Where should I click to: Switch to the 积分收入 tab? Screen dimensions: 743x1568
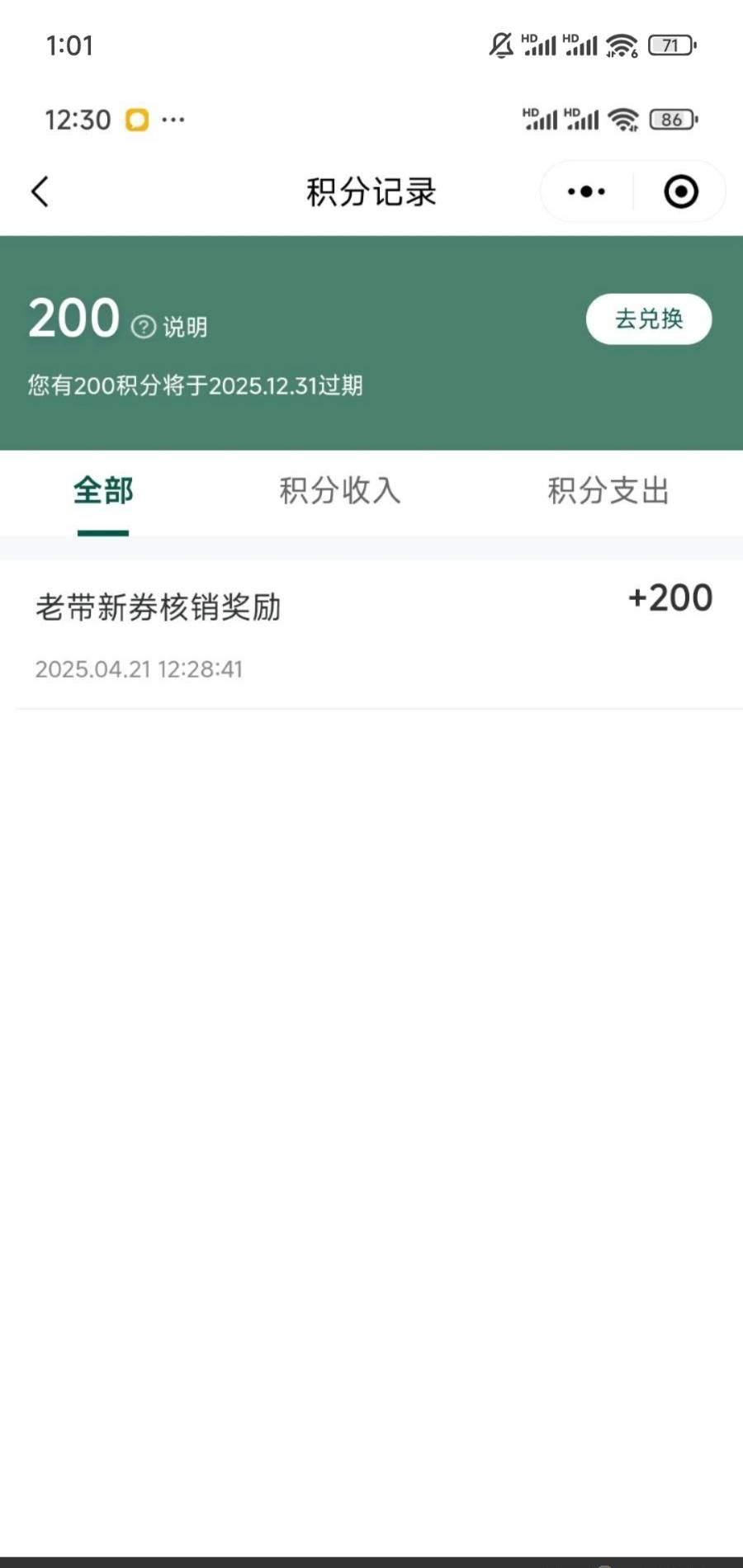[339, 491]
